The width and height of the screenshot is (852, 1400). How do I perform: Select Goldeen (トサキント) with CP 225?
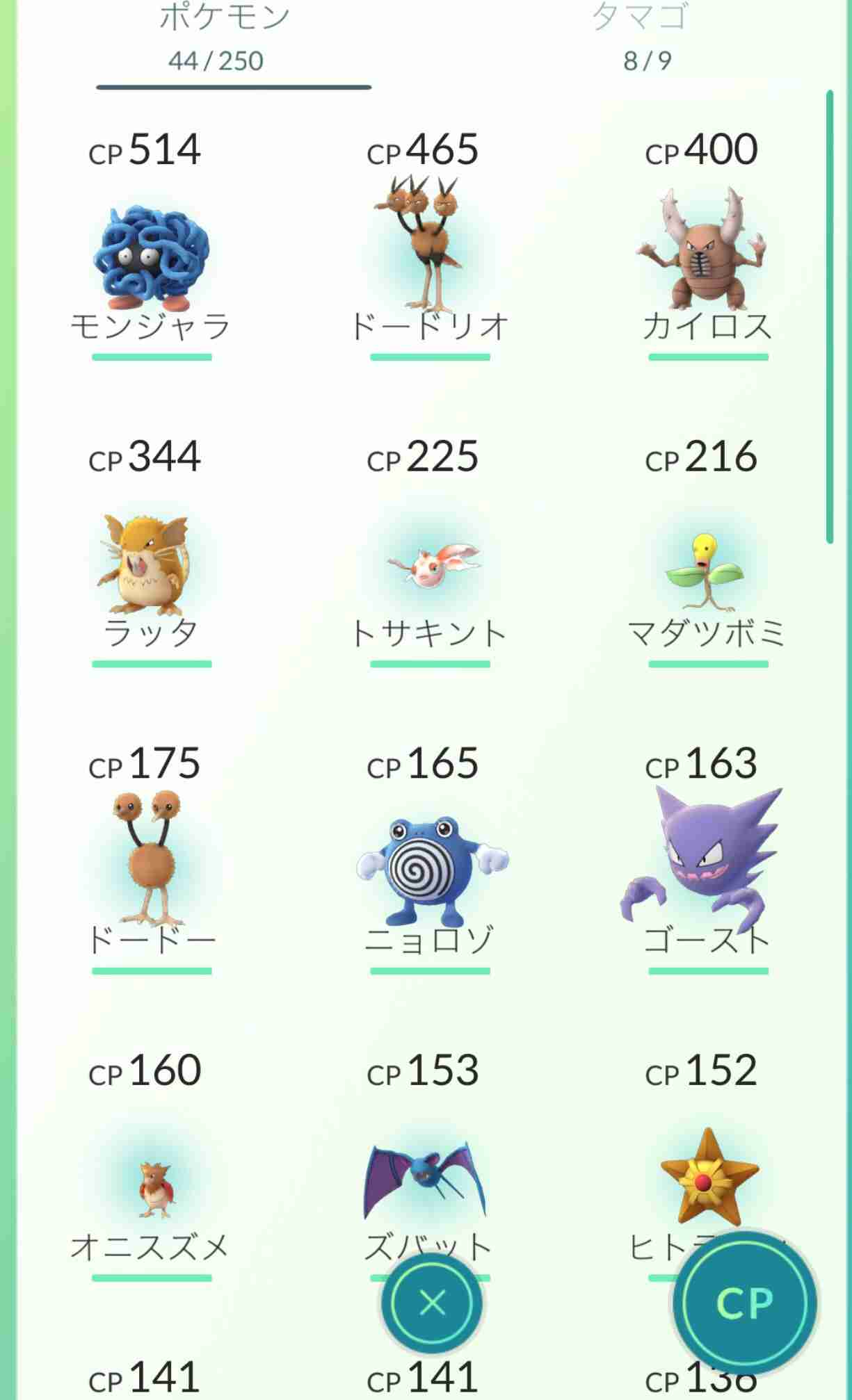point(426,563)
